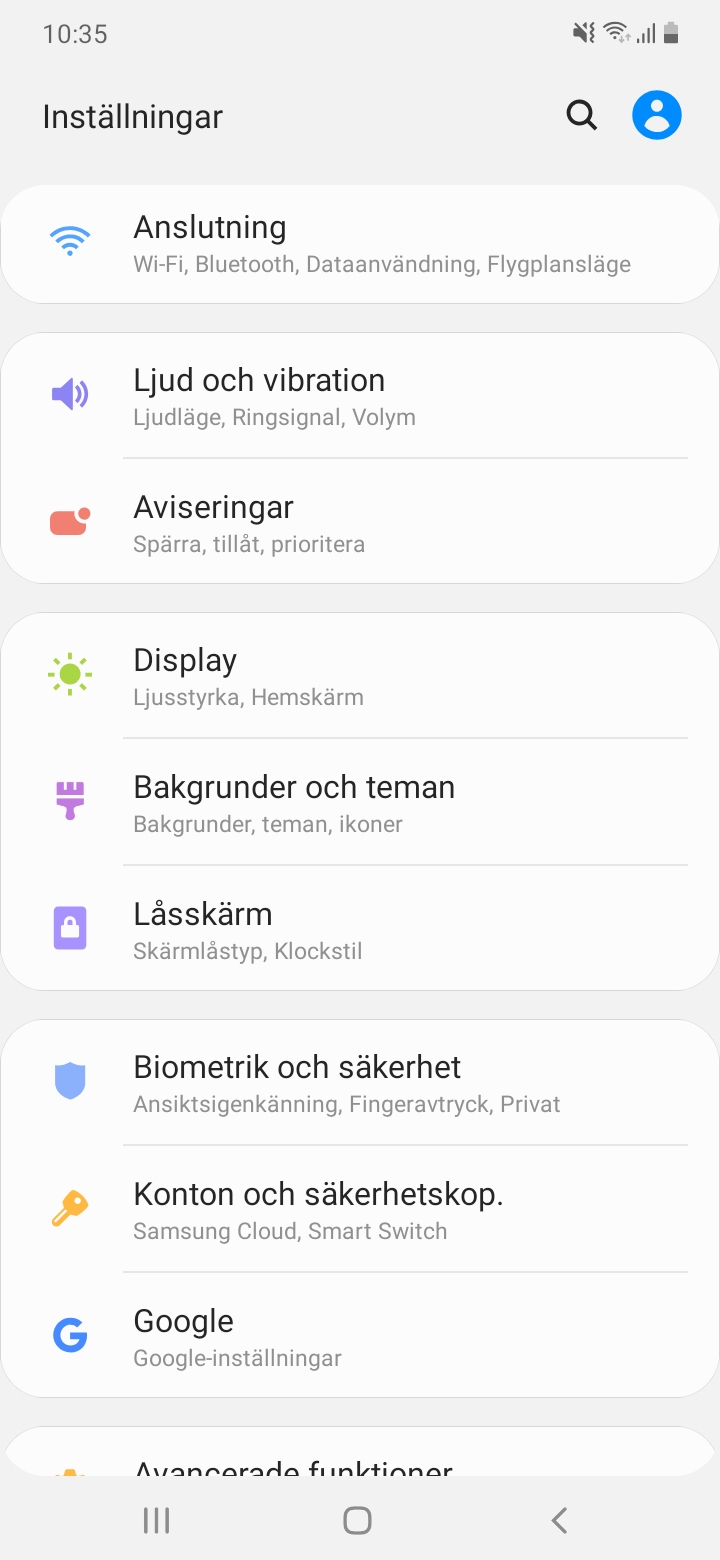This screenshot has height=1560, width=720.
Task: Select the Display row
Action: tap(360, 676)
